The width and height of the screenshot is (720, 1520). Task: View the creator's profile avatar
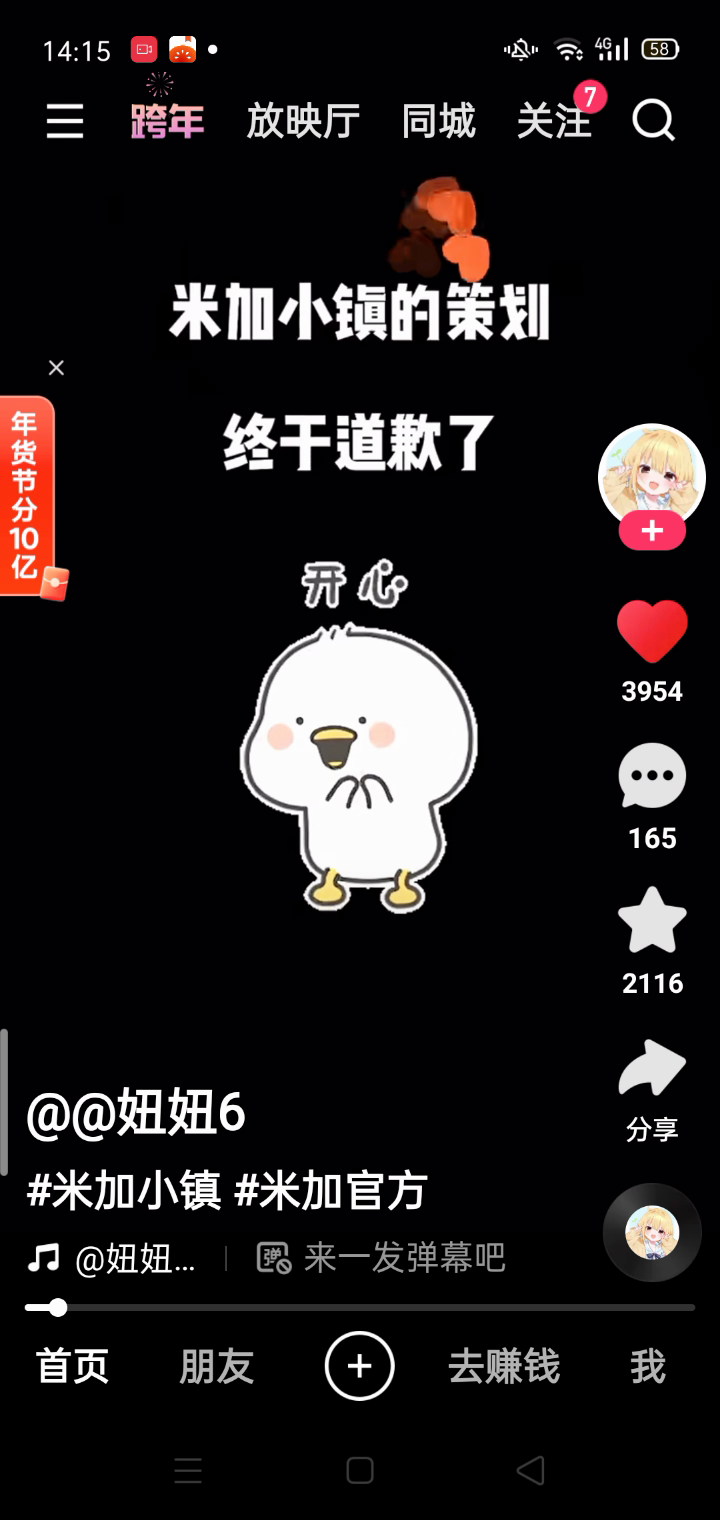(652, 475)
